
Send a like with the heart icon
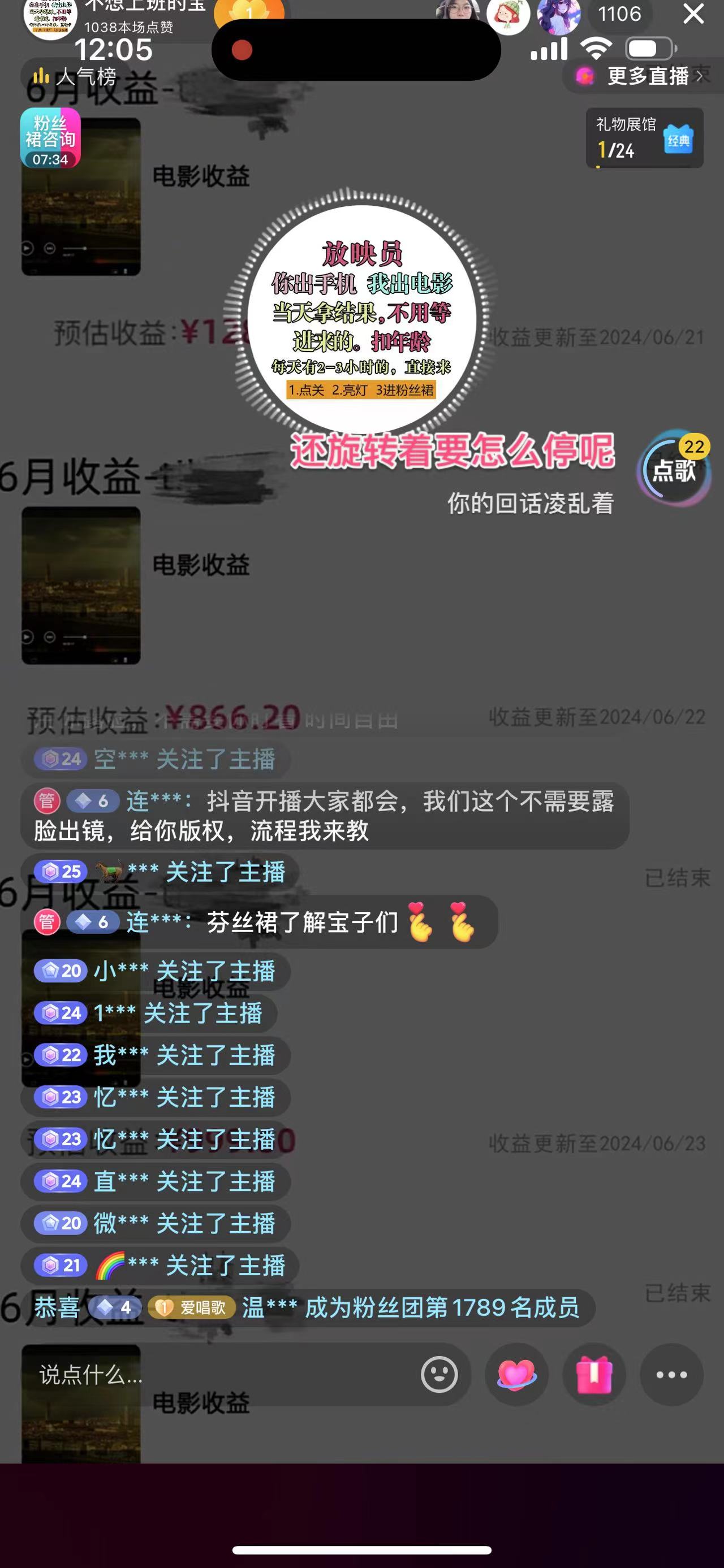point(516,1375)
